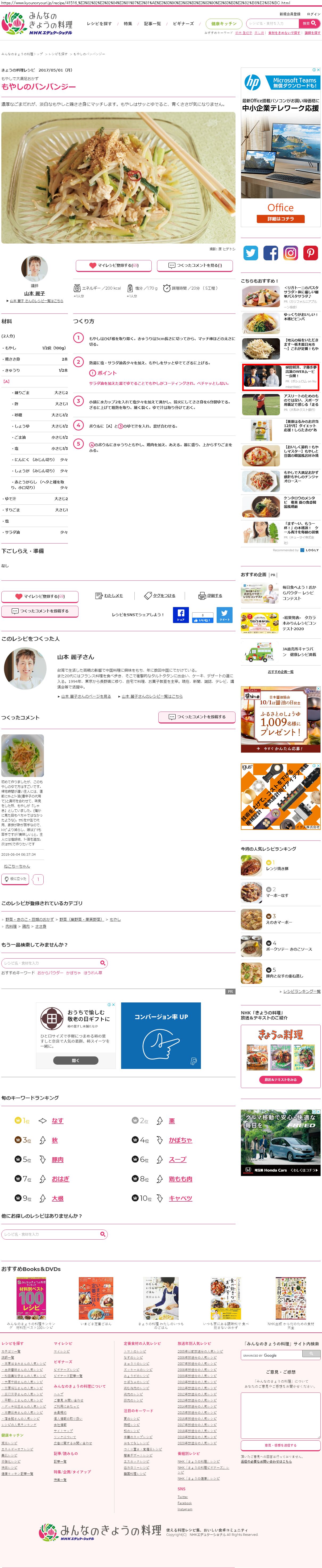This screenshot has height=1568, width=322.
Task: Open the レシピを探す navigation menu
Action: pyautogui.click(x=99, y=24)
